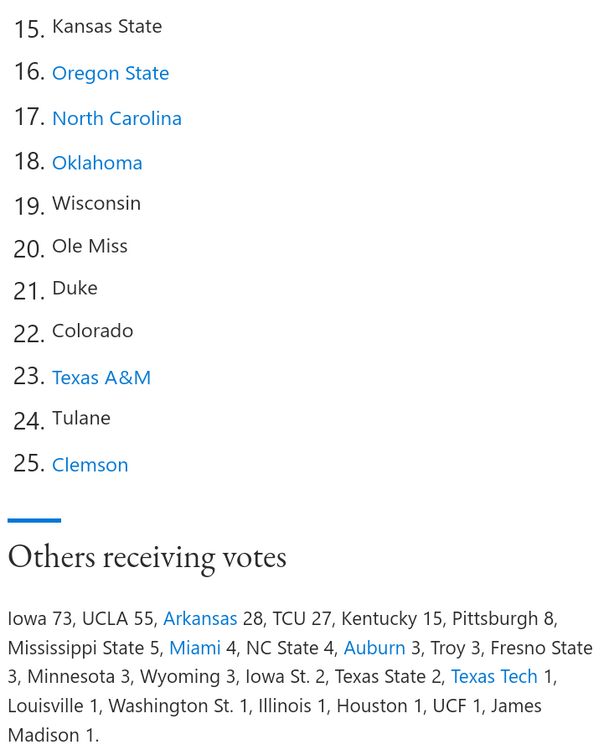This screenshot has height=750, width=609.
Task: Follow the North Carolina link
Action: pyautogui.click(x=117, y=118)
